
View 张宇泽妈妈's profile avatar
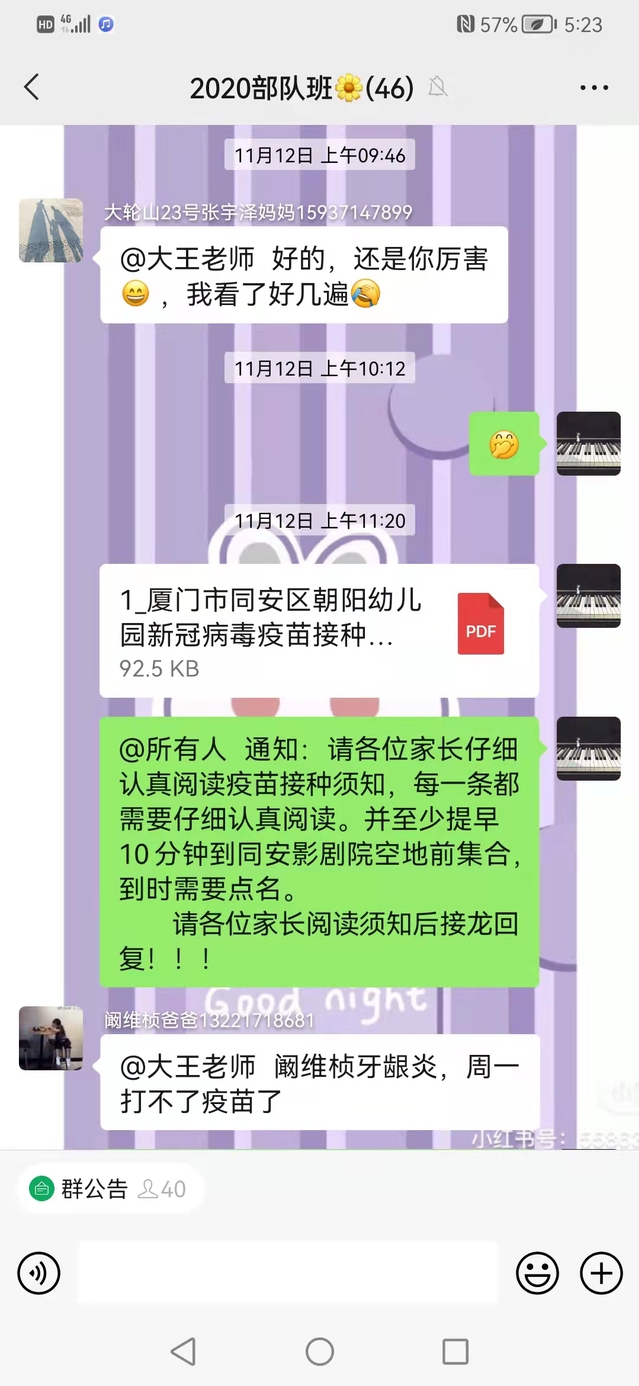pyautogui.click(x=51, y=230)
